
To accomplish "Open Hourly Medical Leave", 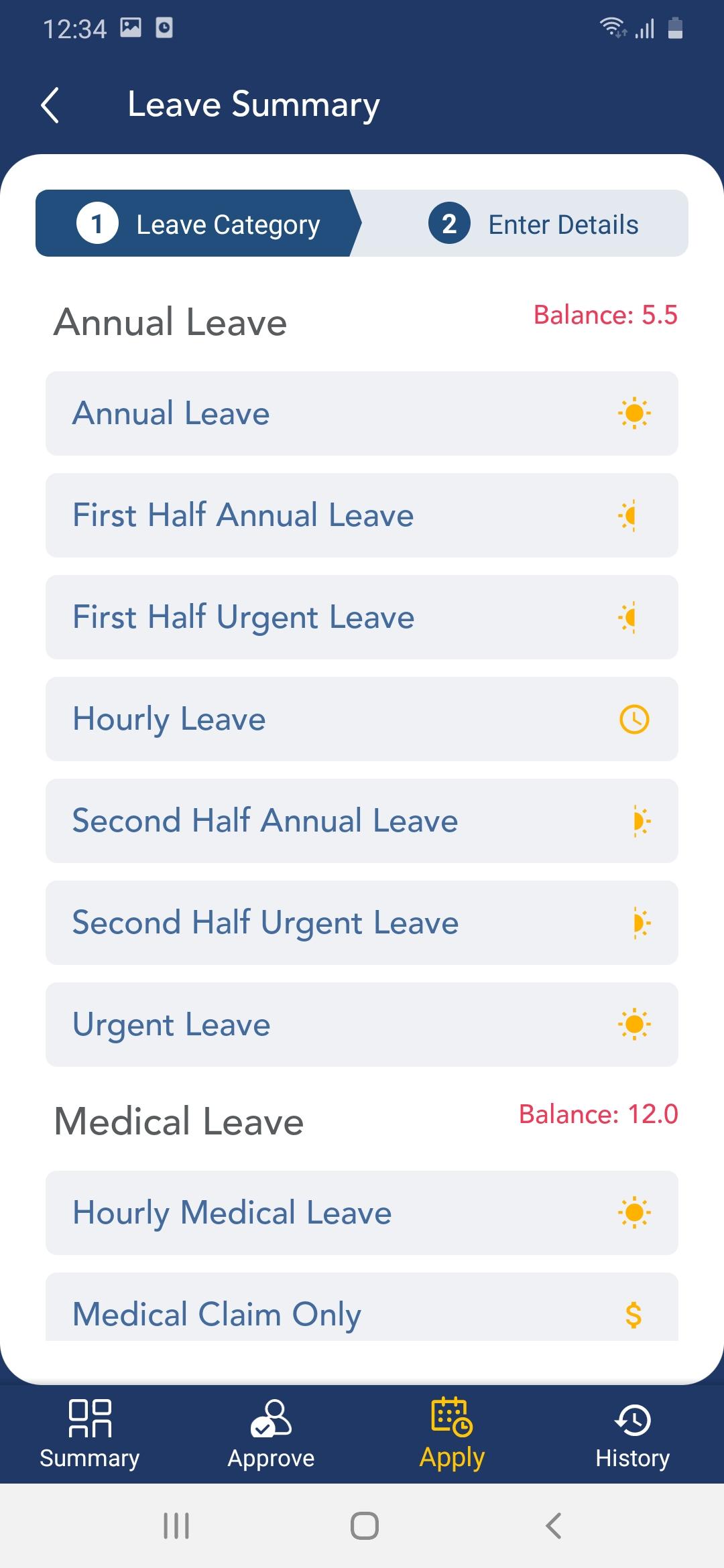I will tap(362, 1213).
